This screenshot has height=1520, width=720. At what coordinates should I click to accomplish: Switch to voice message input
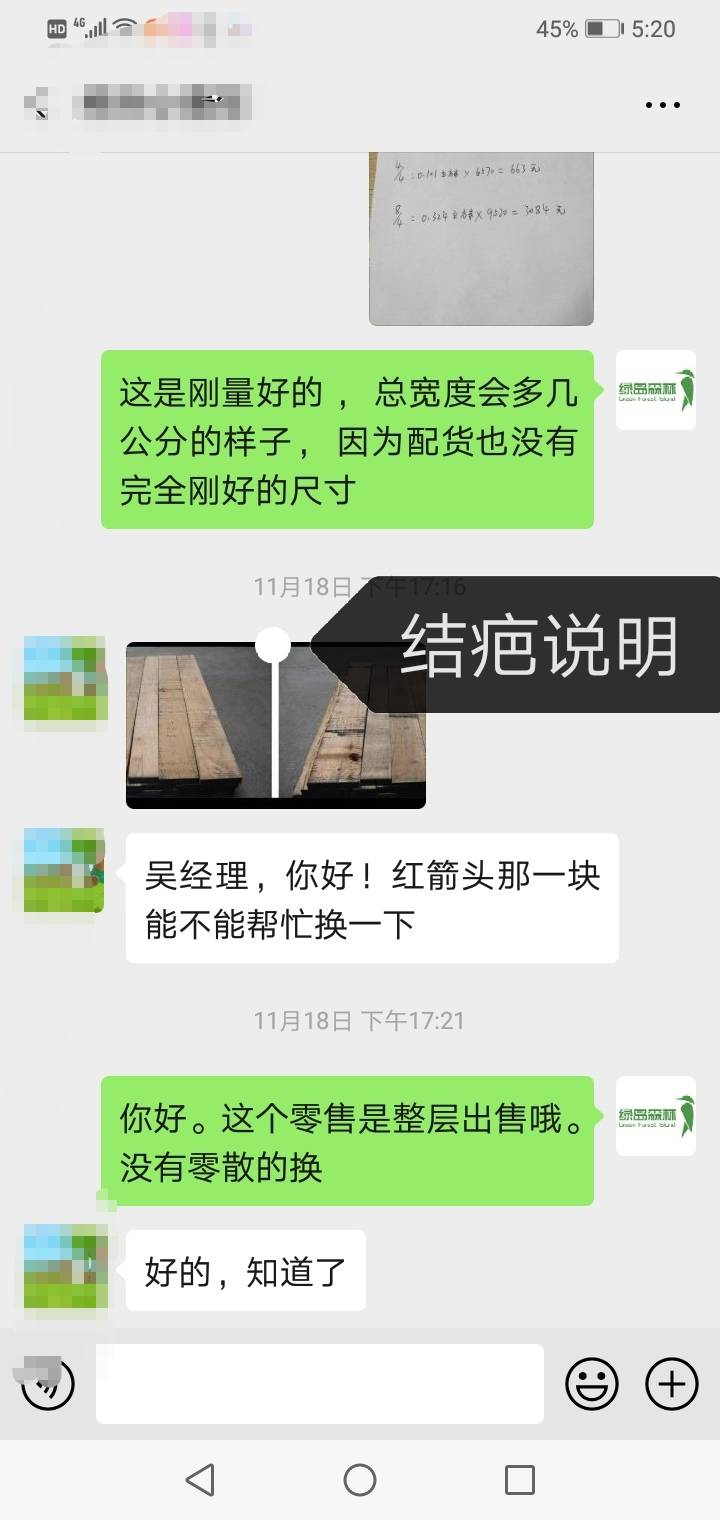48,1384
